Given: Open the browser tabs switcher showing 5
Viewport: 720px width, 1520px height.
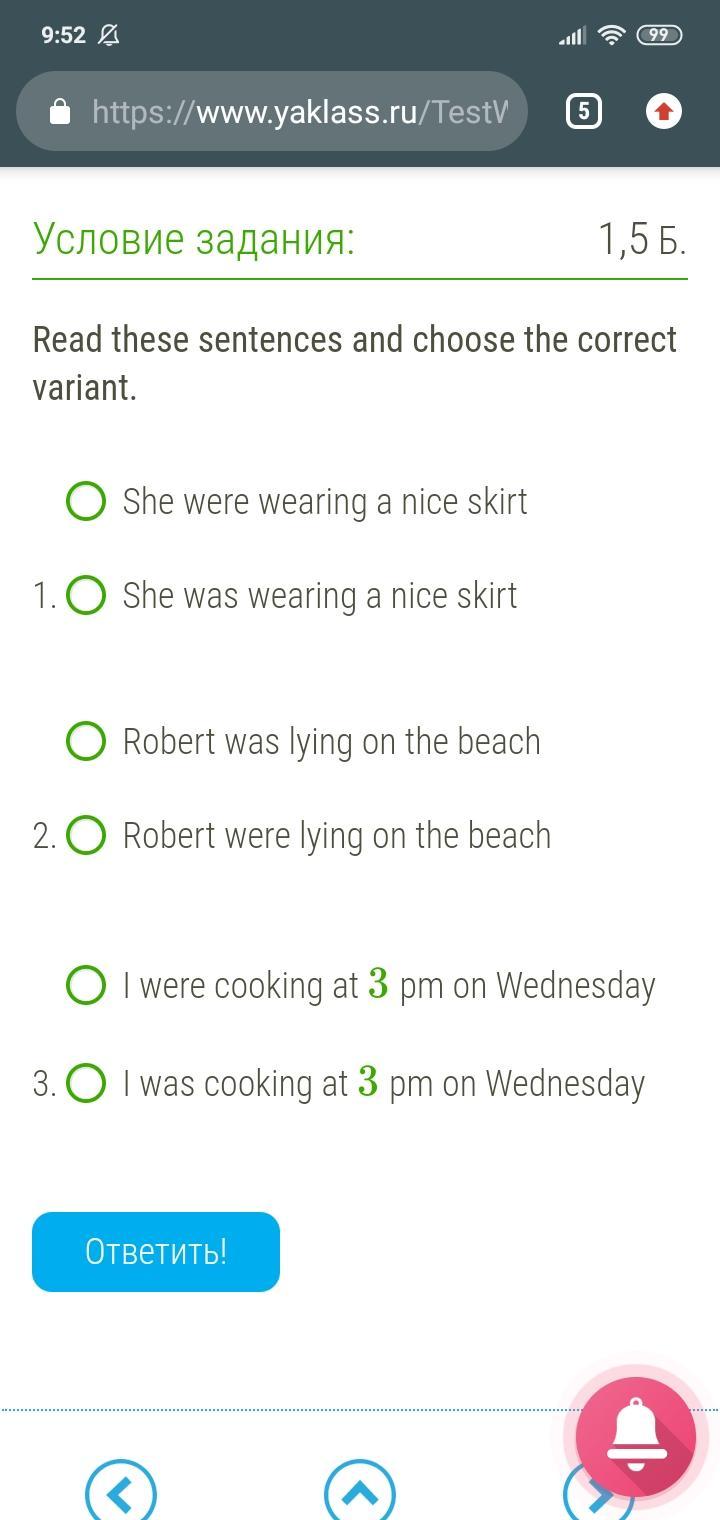Looking at the screenshot, I should coord(584,111).
